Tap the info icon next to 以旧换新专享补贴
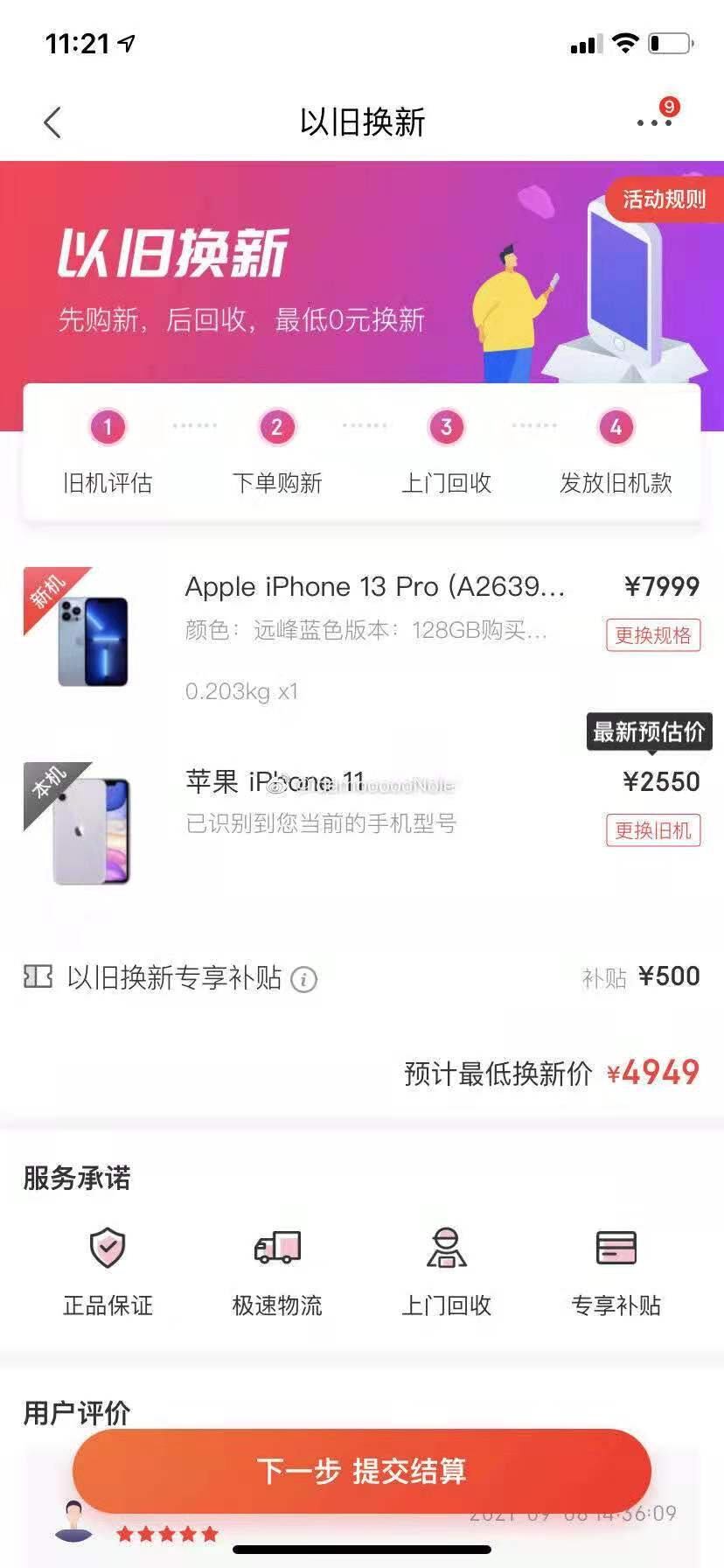Viewport: 724px width, 1568px height. pos(303,980)
